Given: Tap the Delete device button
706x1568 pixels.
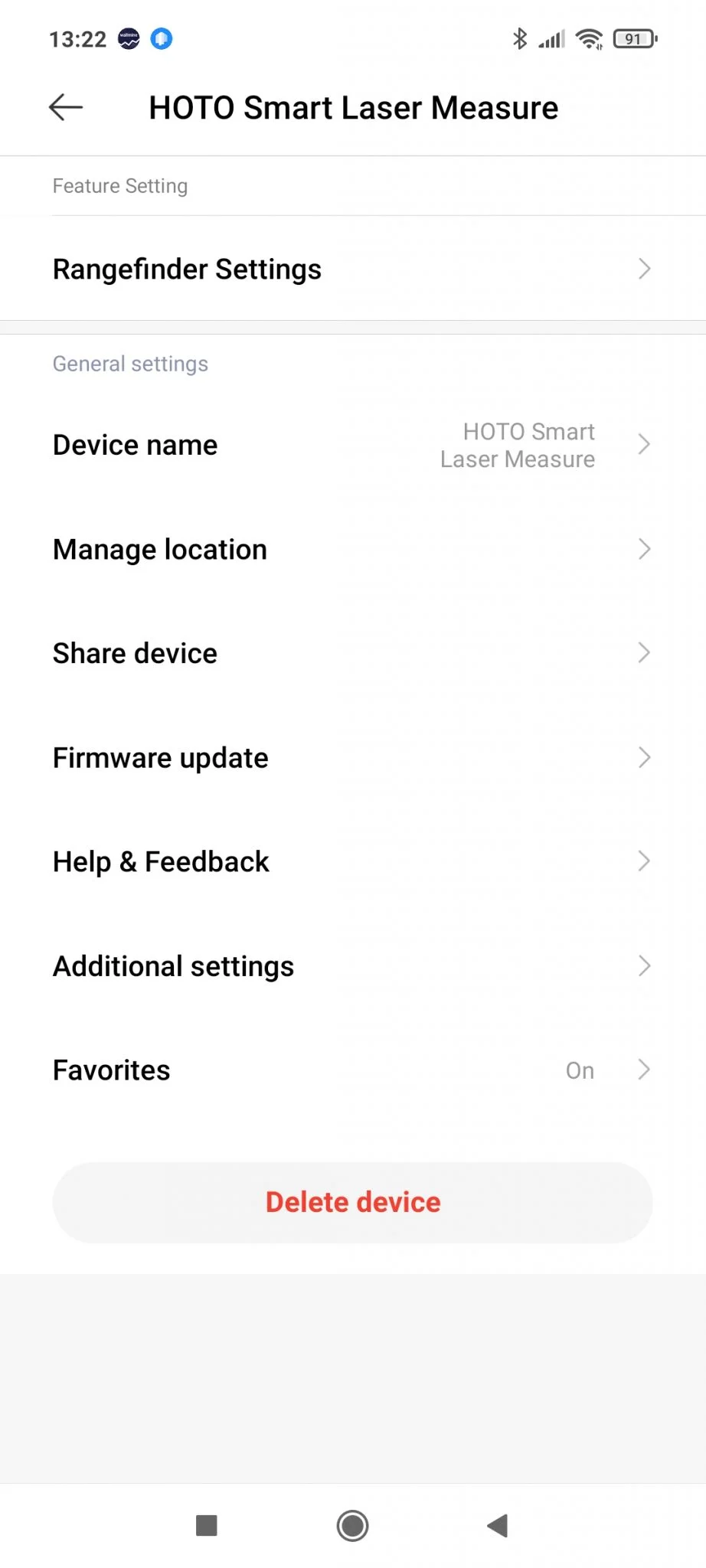Looking at the screenshot, I should (x=352, y=1202).
